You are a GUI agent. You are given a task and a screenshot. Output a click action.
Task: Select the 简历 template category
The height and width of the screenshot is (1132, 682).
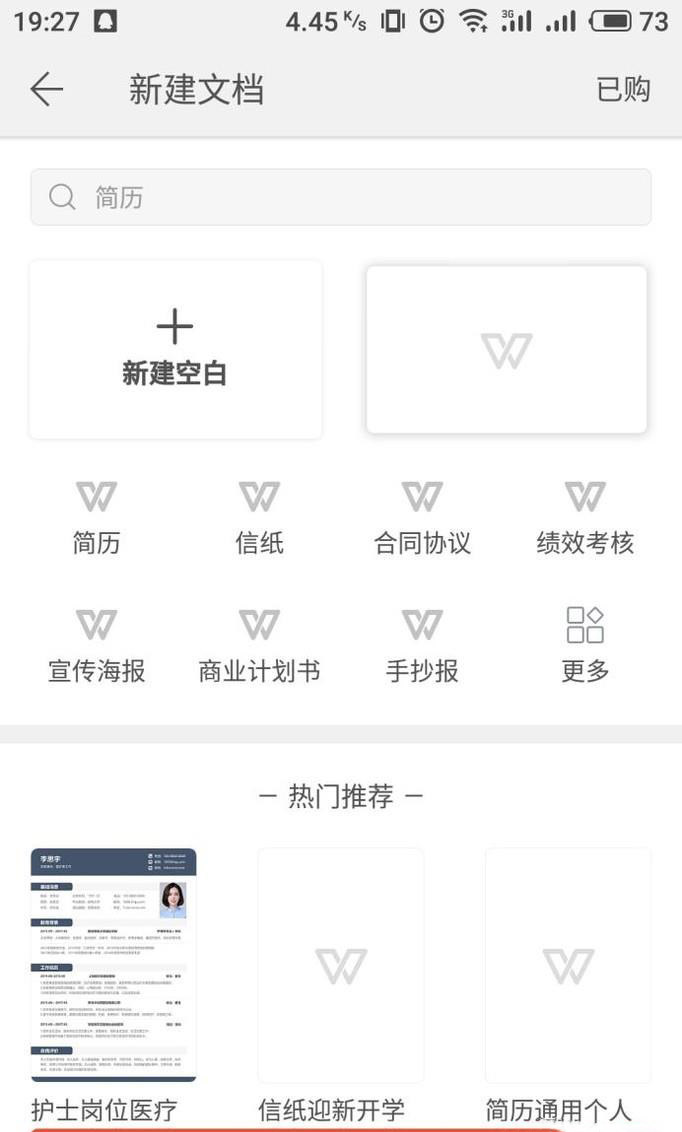[x=96, y=517]
